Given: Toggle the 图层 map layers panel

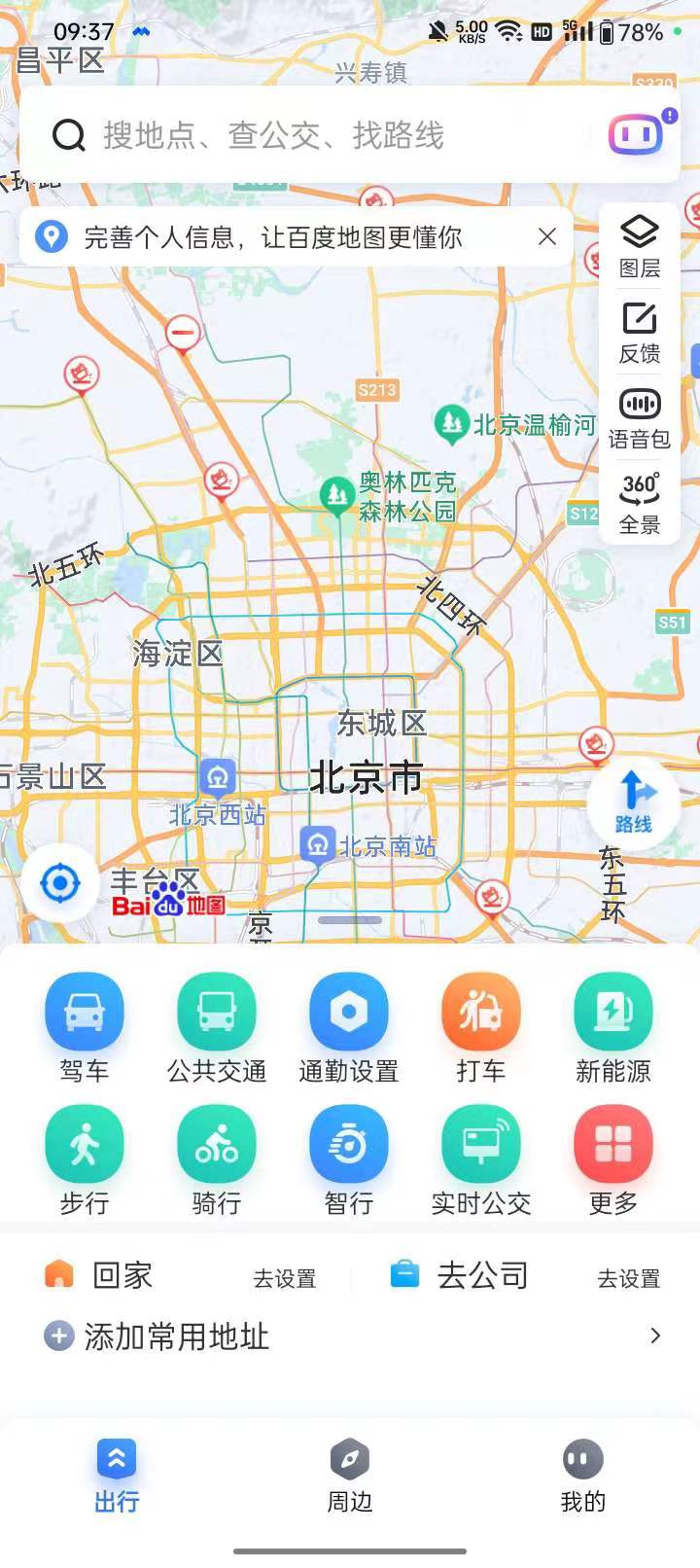Looking at the screenshot, I should click(640, 243).
